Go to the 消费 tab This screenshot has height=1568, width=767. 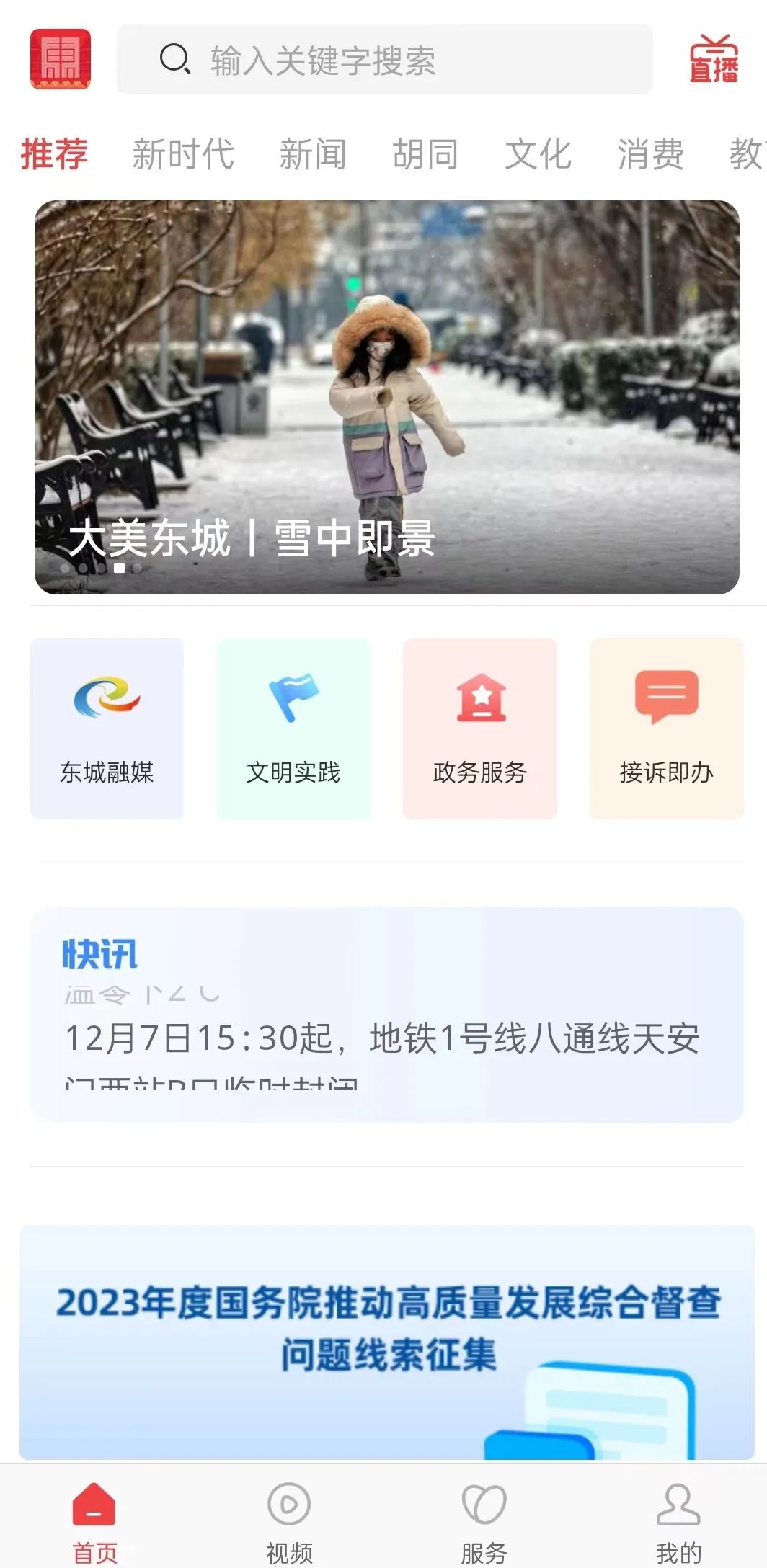click(x=650, y=154)
